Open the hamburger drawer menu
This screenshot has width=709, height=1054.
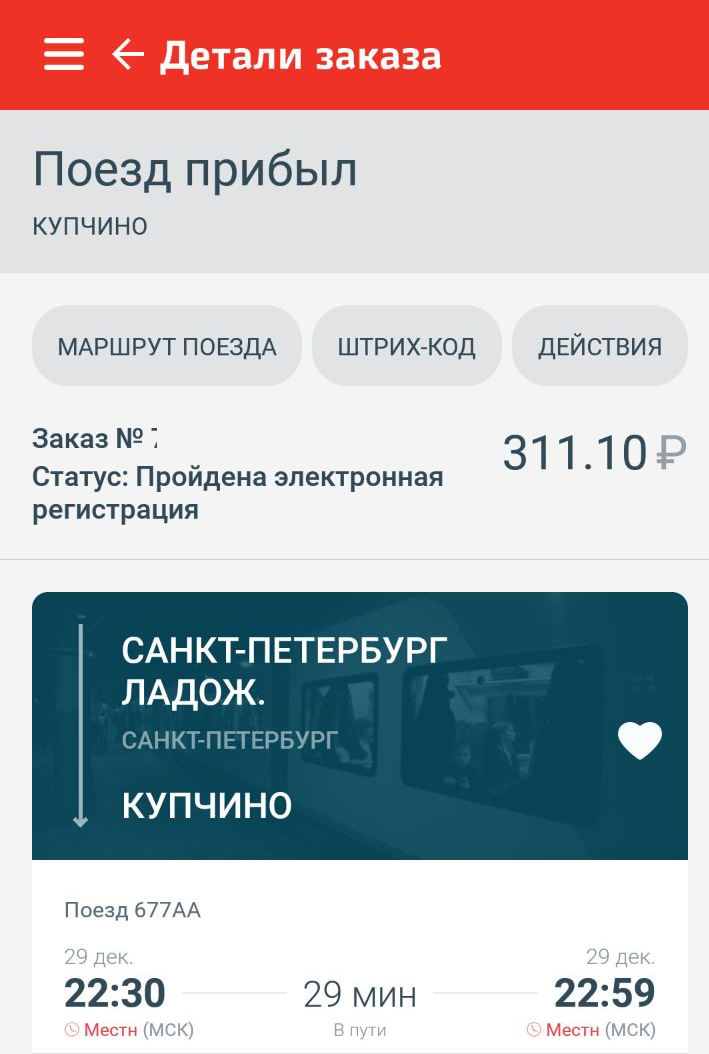64,54
